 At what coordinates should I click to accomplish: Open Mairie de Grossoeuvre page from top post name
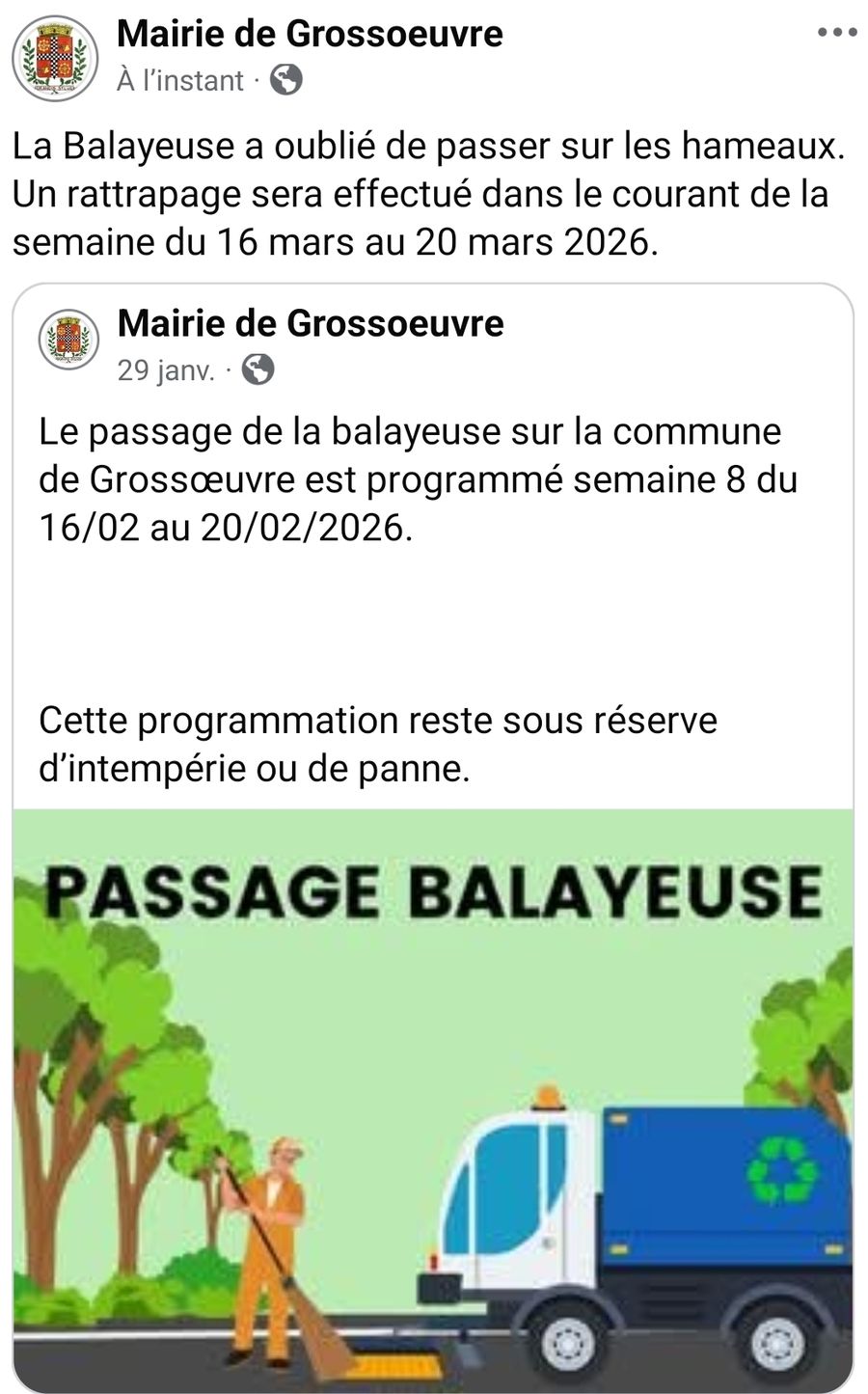pos(310,35)
